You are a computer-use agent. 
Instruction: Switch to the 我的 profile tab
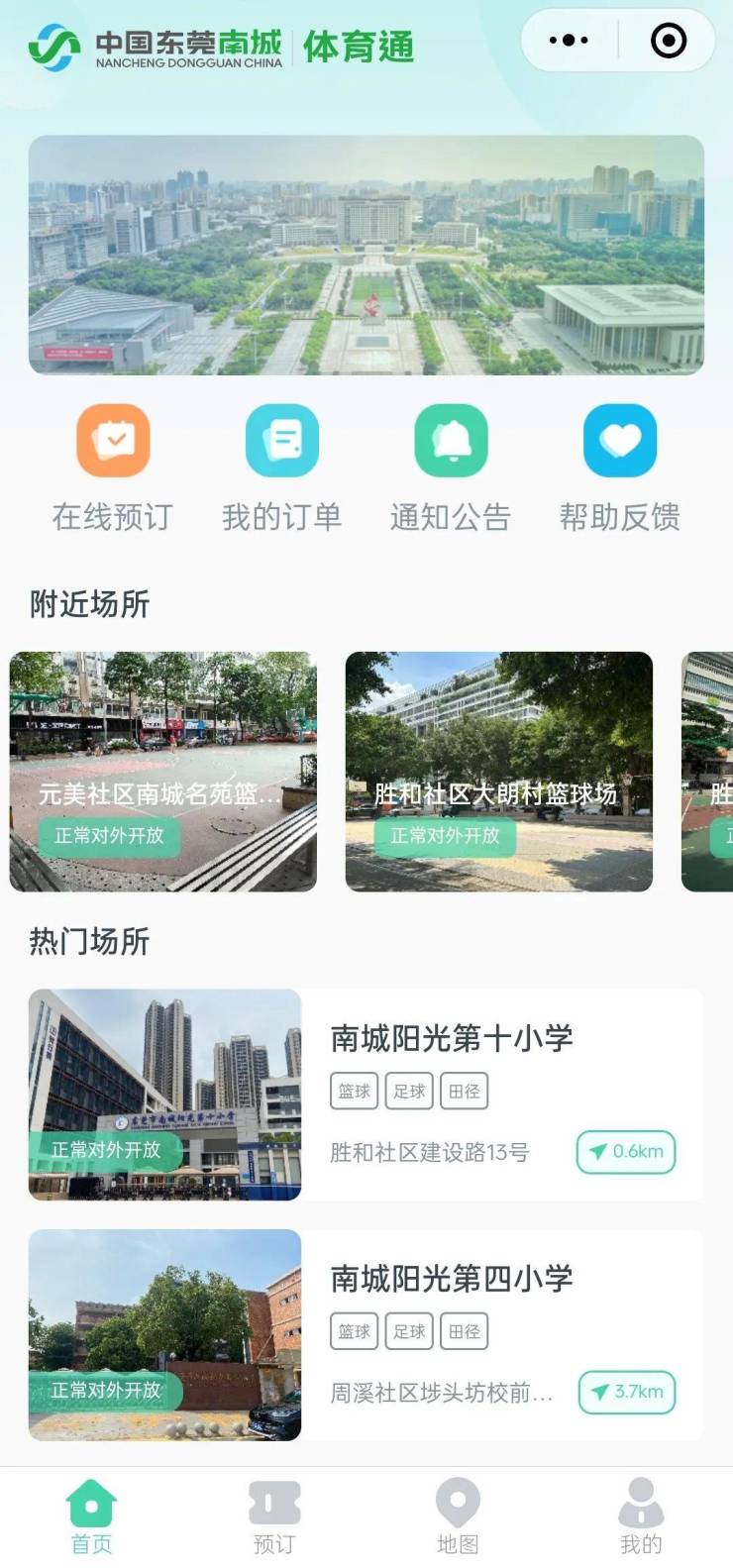click(641, 1516)
